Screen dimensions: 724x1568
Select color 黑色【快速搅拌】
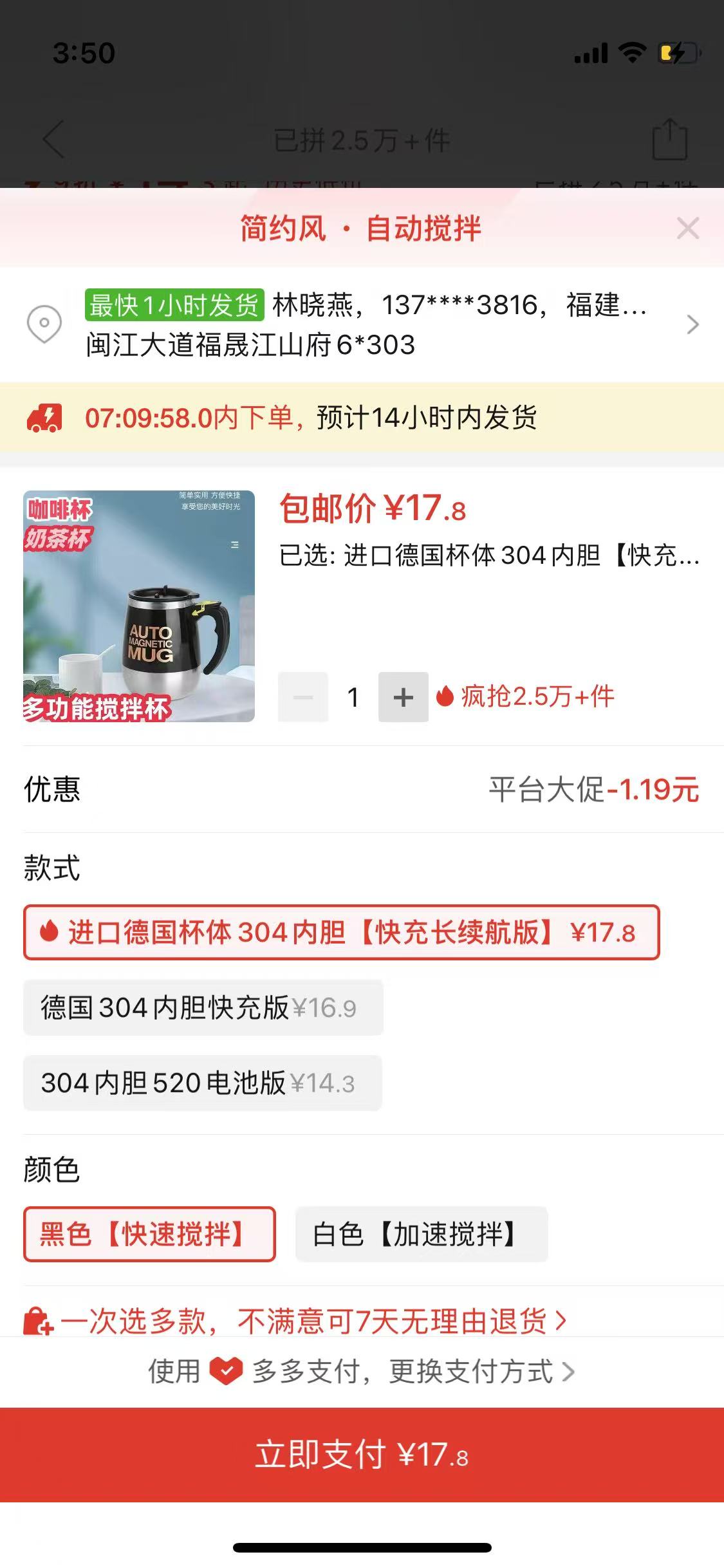(x=149, y=1235)
